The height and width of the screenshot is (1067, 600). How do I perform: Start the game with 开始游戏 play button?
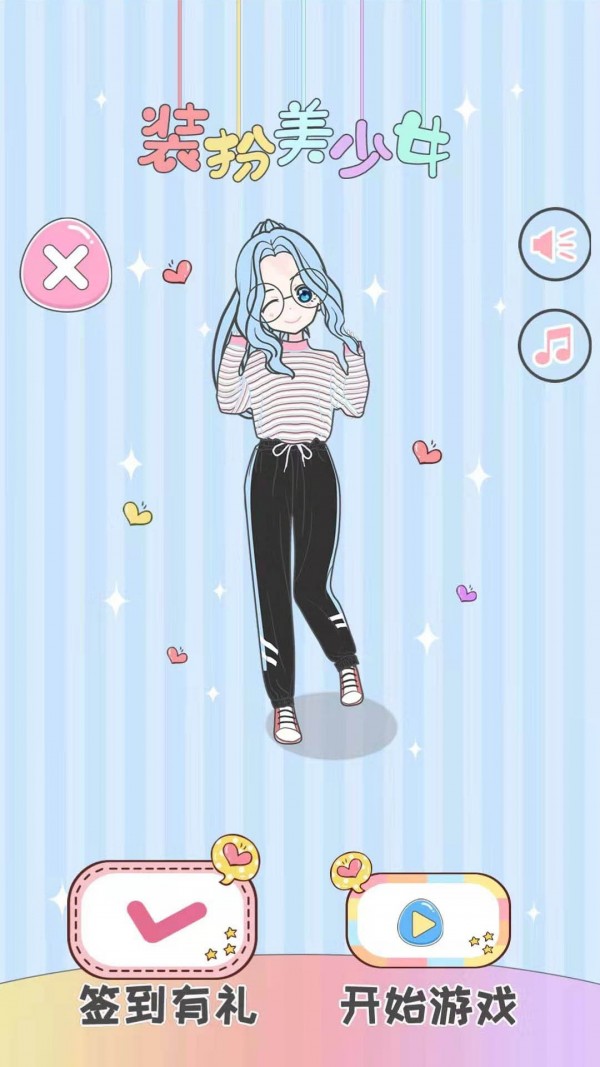(427, 921)
